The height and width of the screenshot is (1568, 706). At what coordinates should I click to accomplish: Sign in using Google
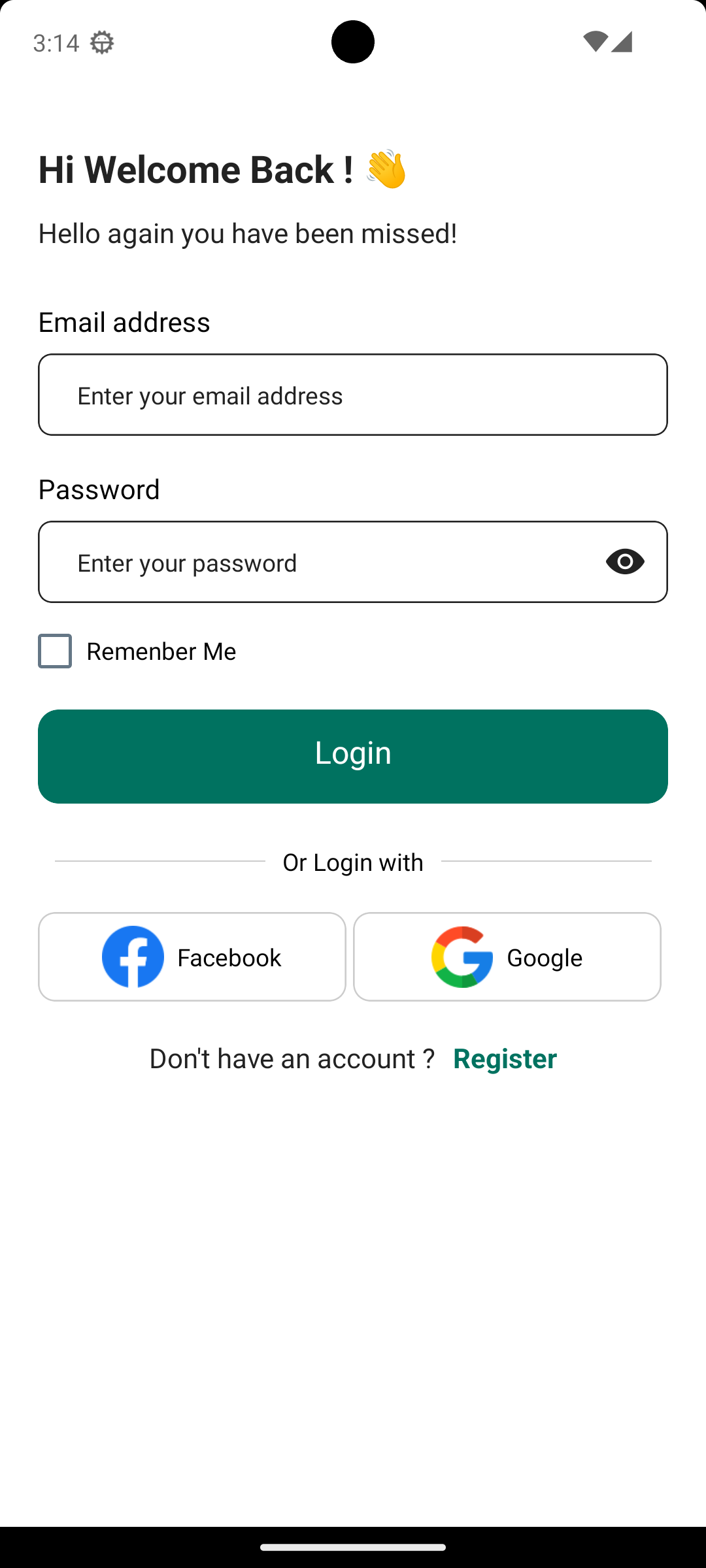pyautogui.click(x=507, y=956)
